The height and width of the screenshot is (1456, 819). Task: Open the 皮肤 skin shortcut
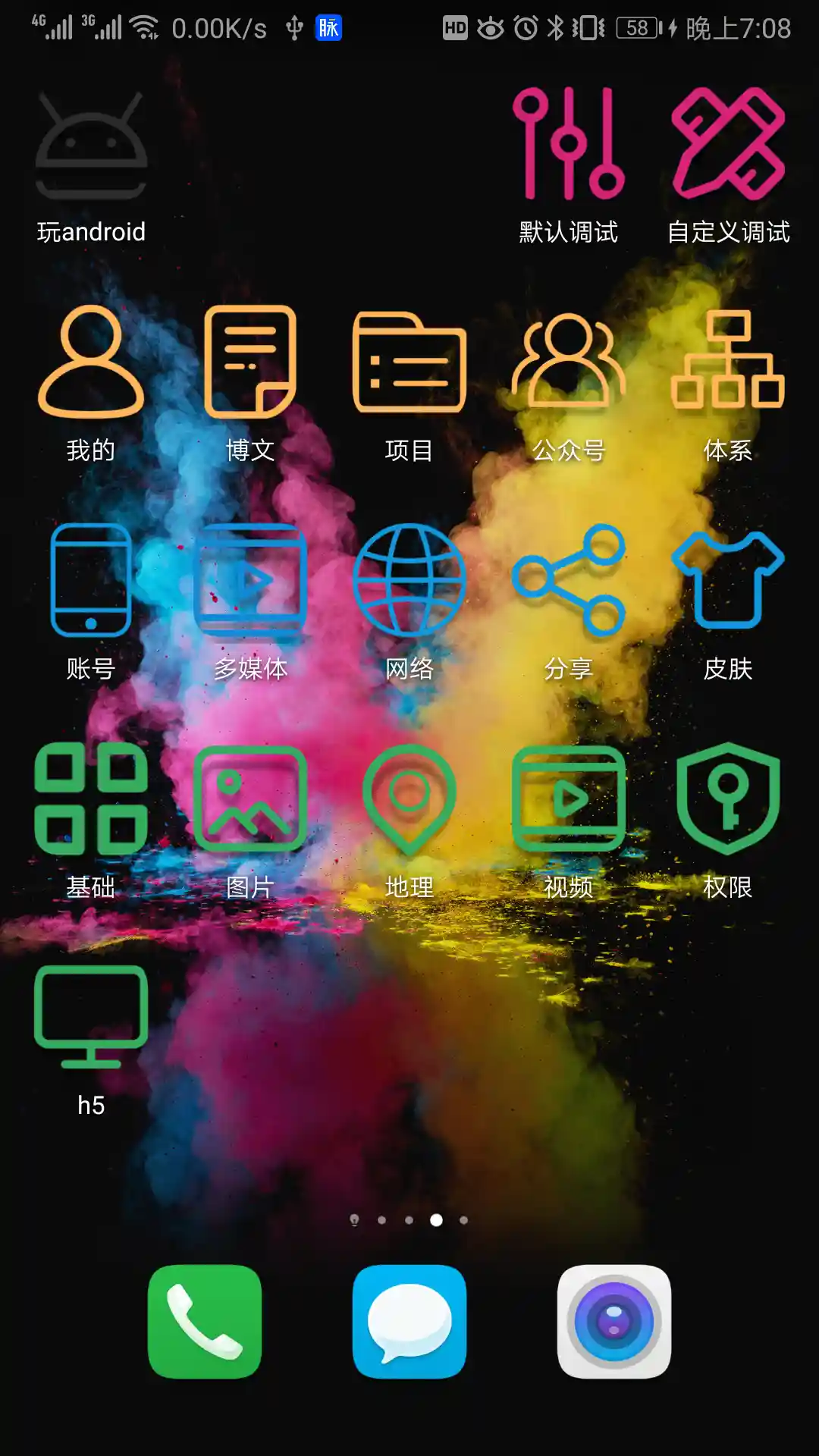pyautogui.click(x=728, y=581)
